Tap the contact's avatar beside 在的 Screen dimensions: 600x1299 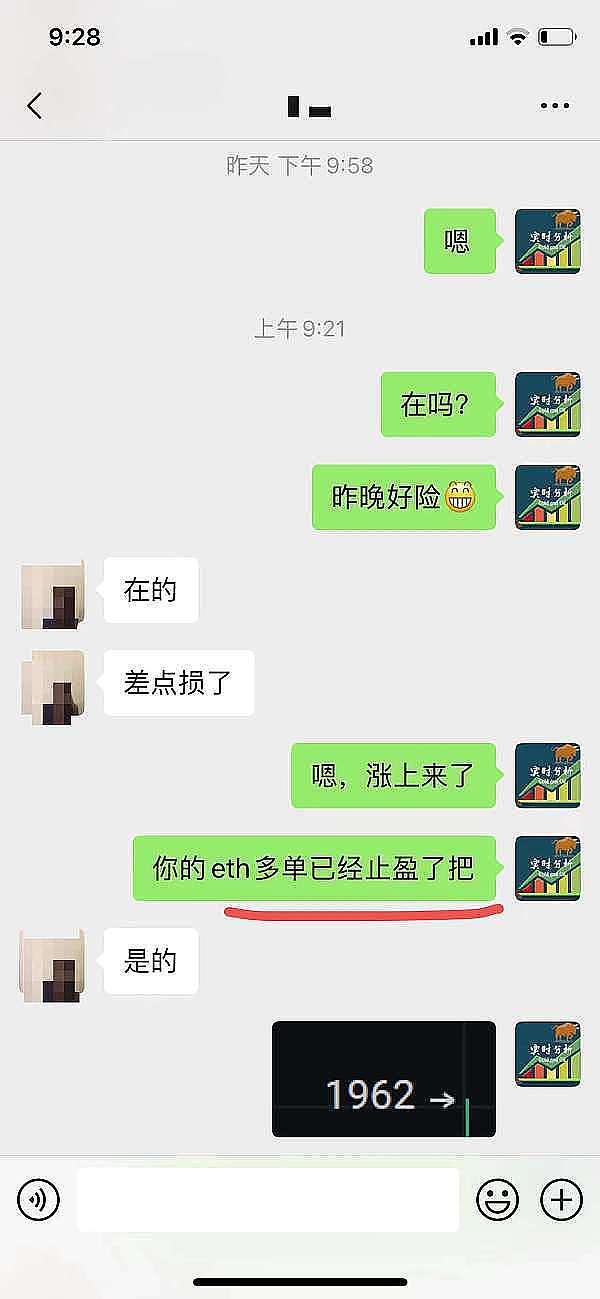(52, 594)
